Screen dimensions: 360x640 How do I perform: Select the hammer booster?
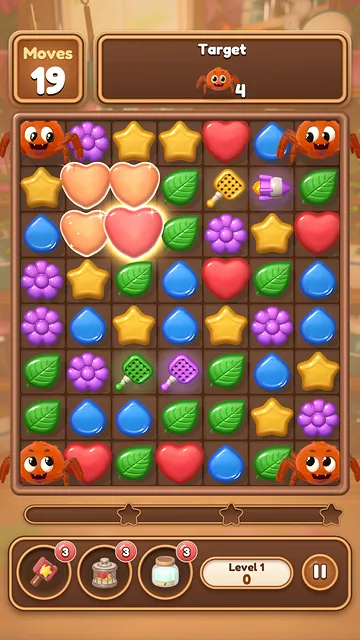44,572
